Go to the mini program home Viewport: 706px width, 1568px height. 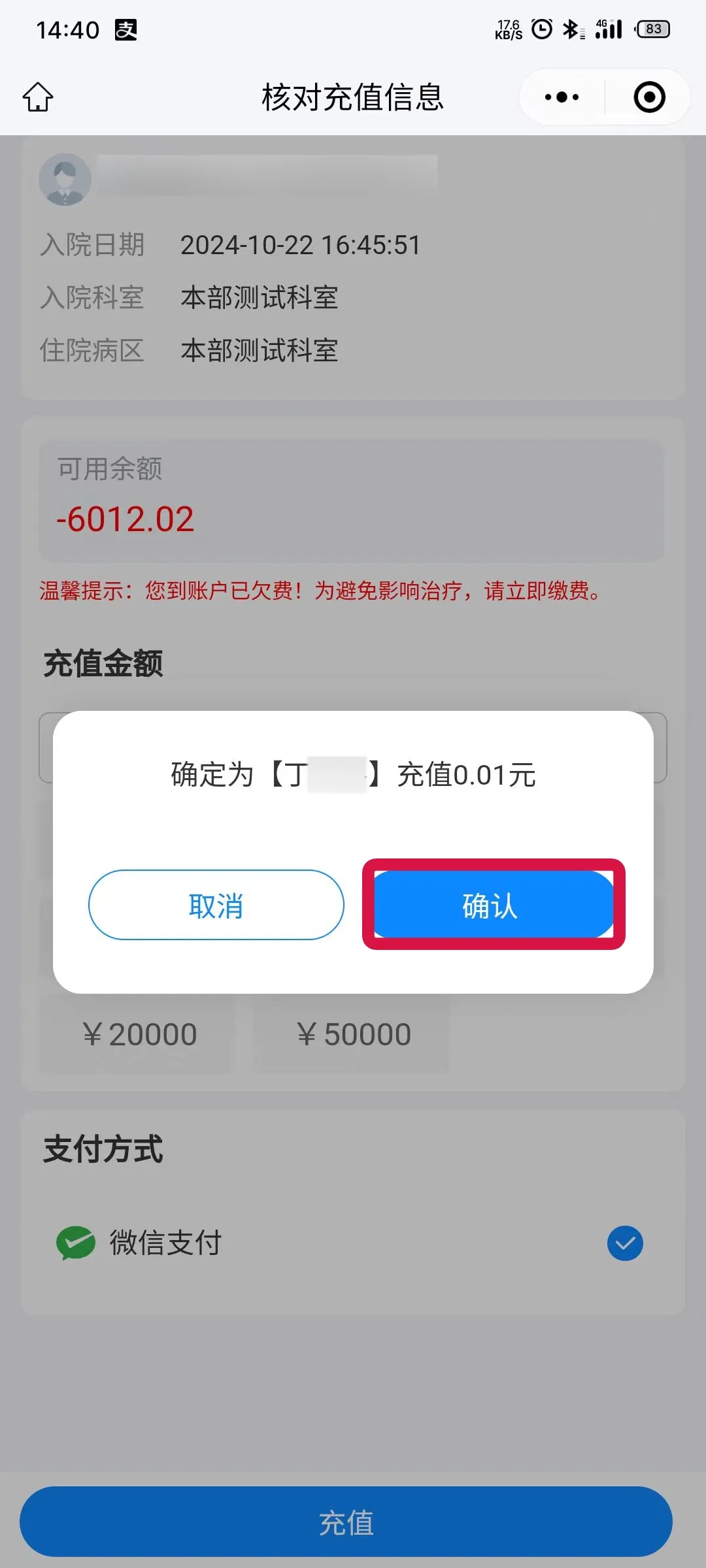pos(38,97)
